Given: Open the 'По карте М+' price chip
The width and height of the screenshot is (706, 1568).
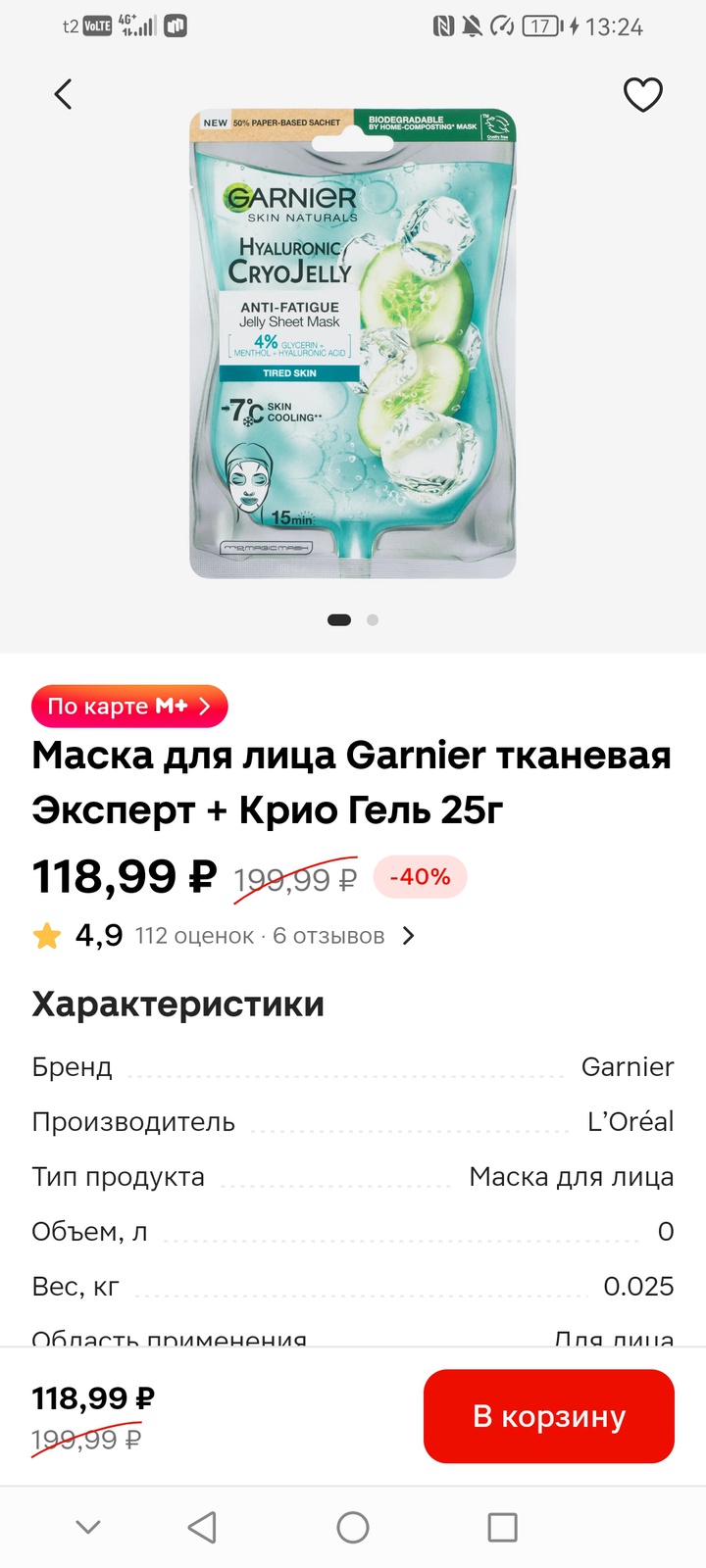Looking at the screenshot, I should point(129,706).
